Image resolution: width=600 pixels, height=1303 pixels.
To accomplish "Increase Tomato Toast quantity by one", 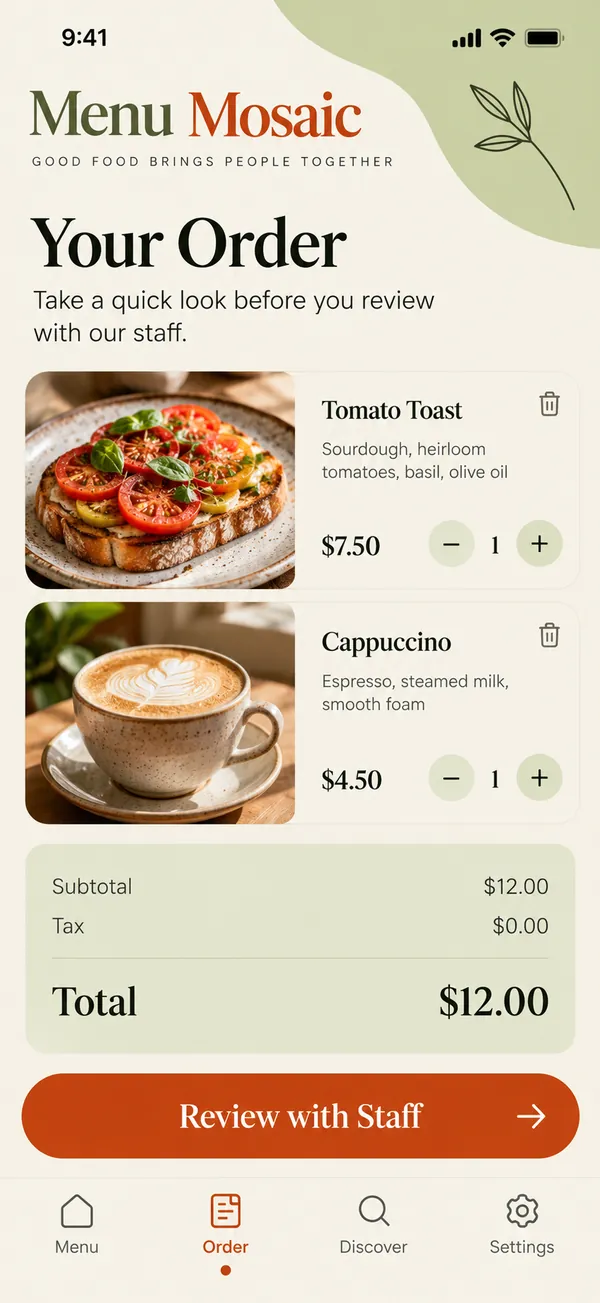I will pos(539,545).
